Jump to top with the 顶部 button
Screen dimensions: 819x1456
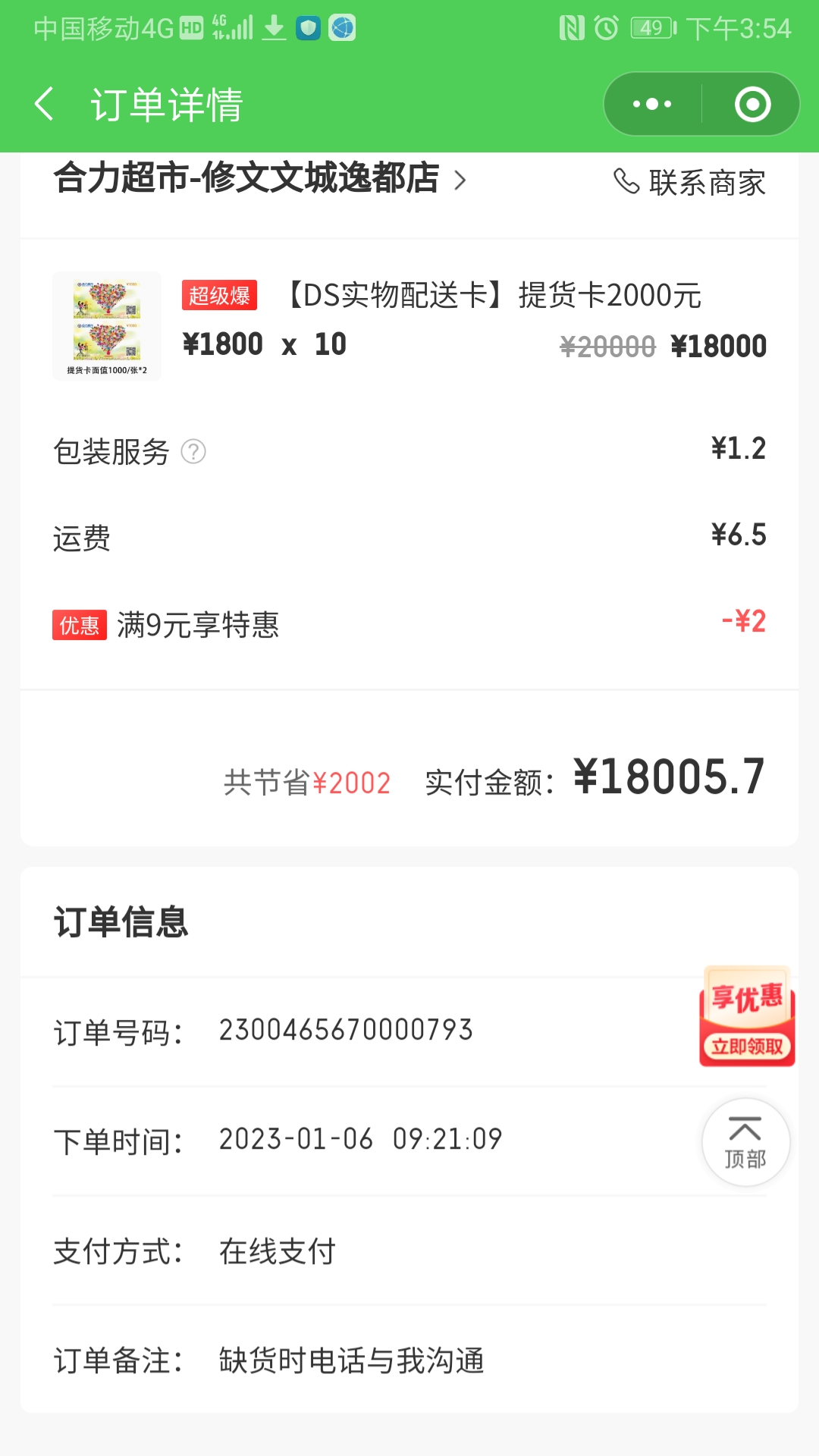pos(745,1142)
